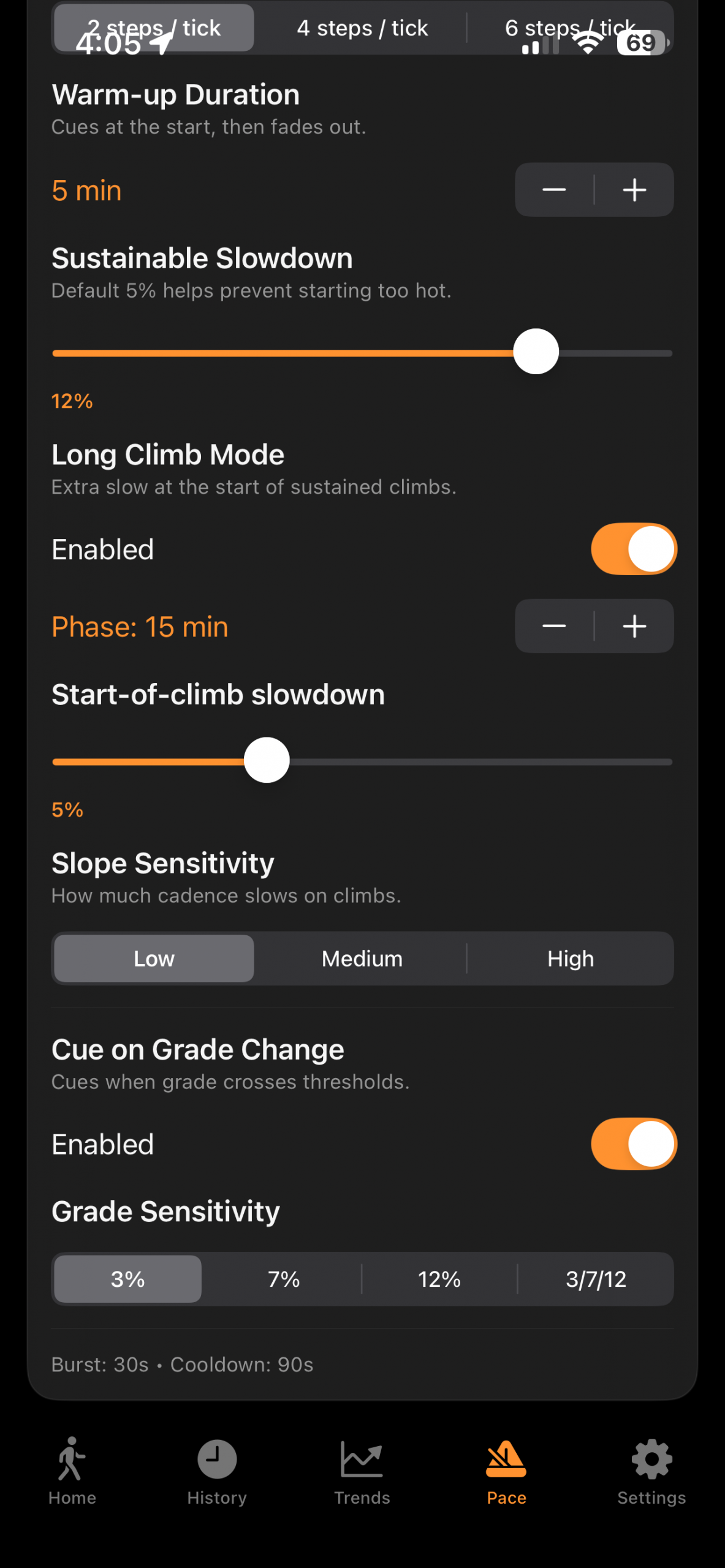725x1568 pixels.
Task: Choose Low slope sensitivity
Action: 154,959
